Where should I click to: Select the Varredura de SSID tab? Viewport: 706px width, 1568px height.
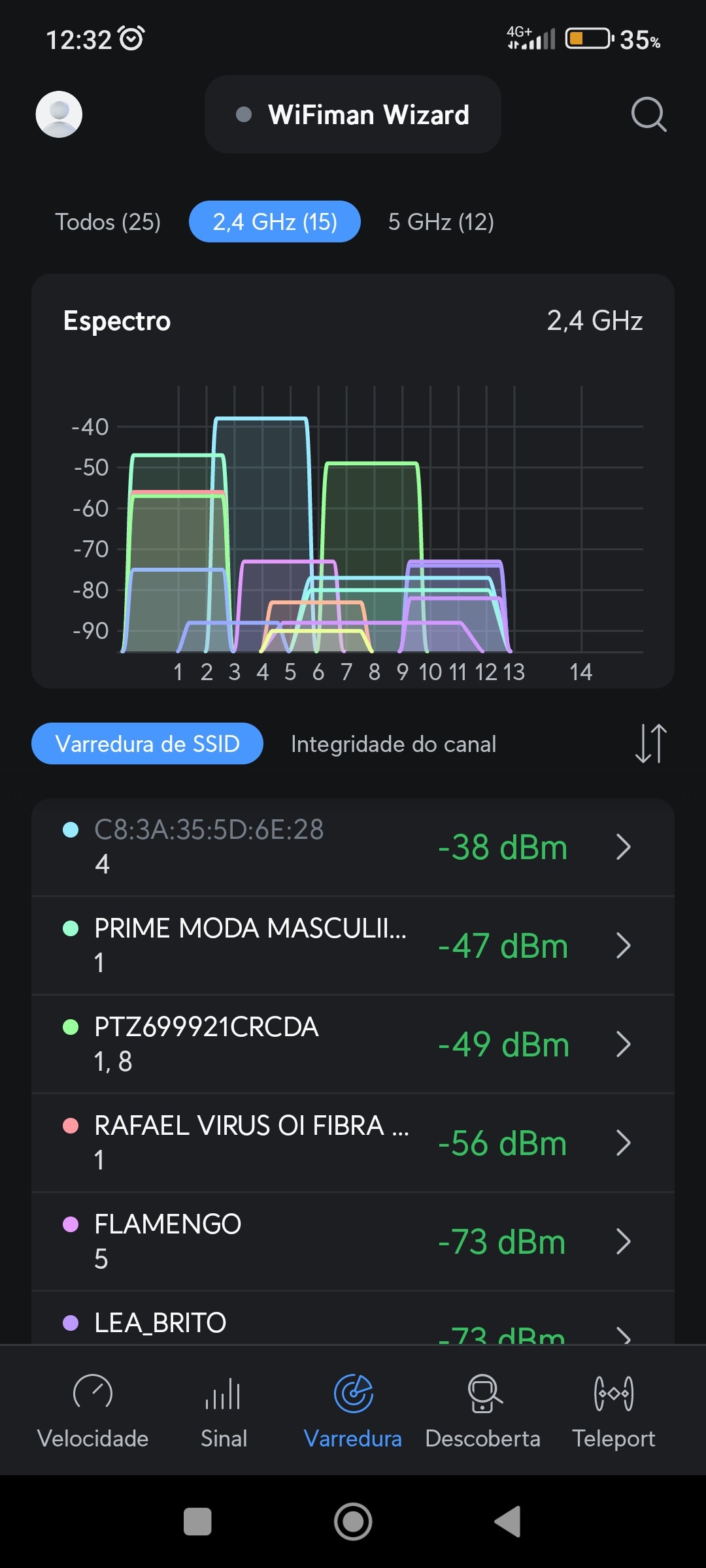(147, 743)
